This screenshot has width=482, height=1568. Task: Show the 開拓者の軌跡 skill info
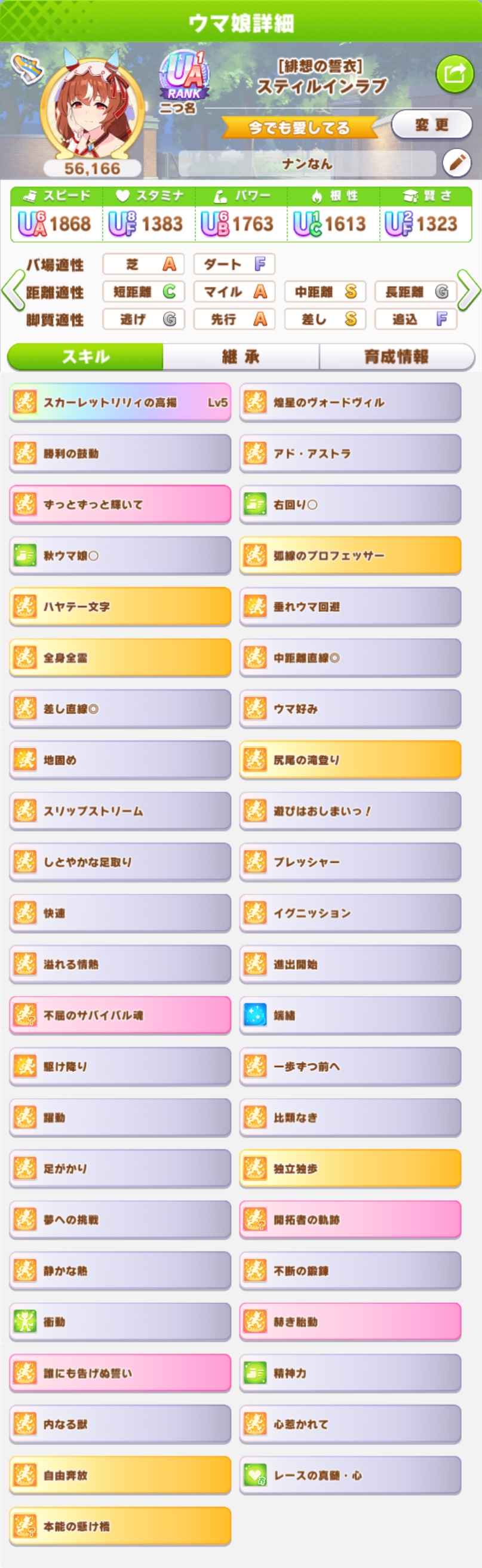[x=350, y=1220]
